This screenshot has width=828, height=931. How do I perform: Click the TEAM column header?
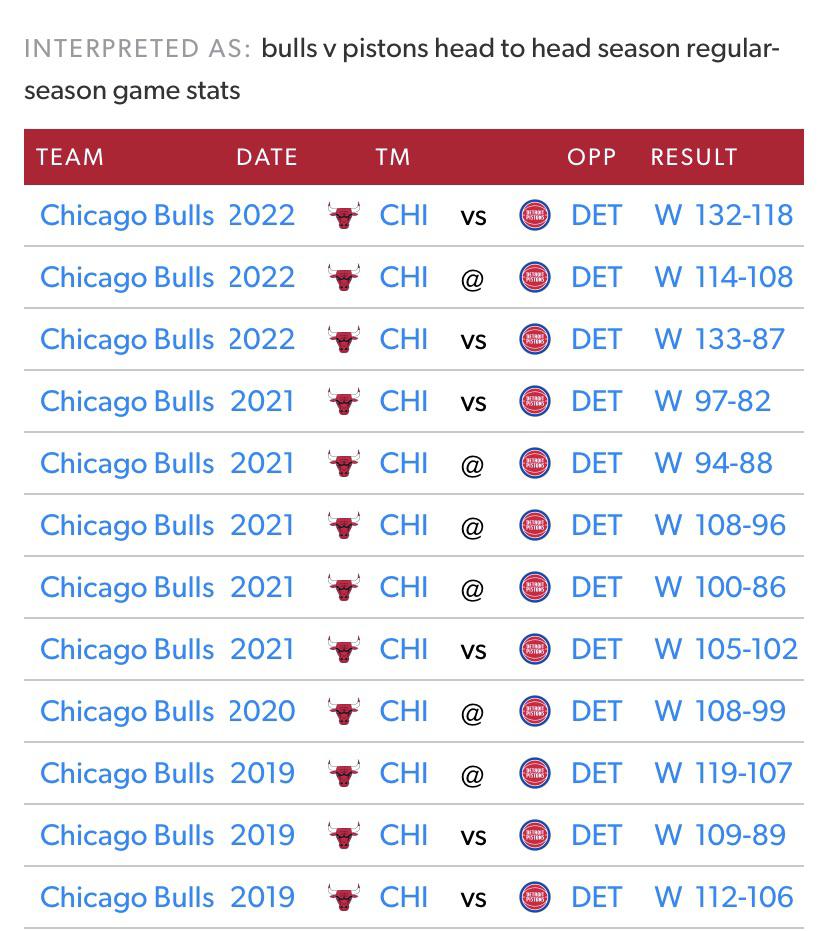click(x=70, y=157)
